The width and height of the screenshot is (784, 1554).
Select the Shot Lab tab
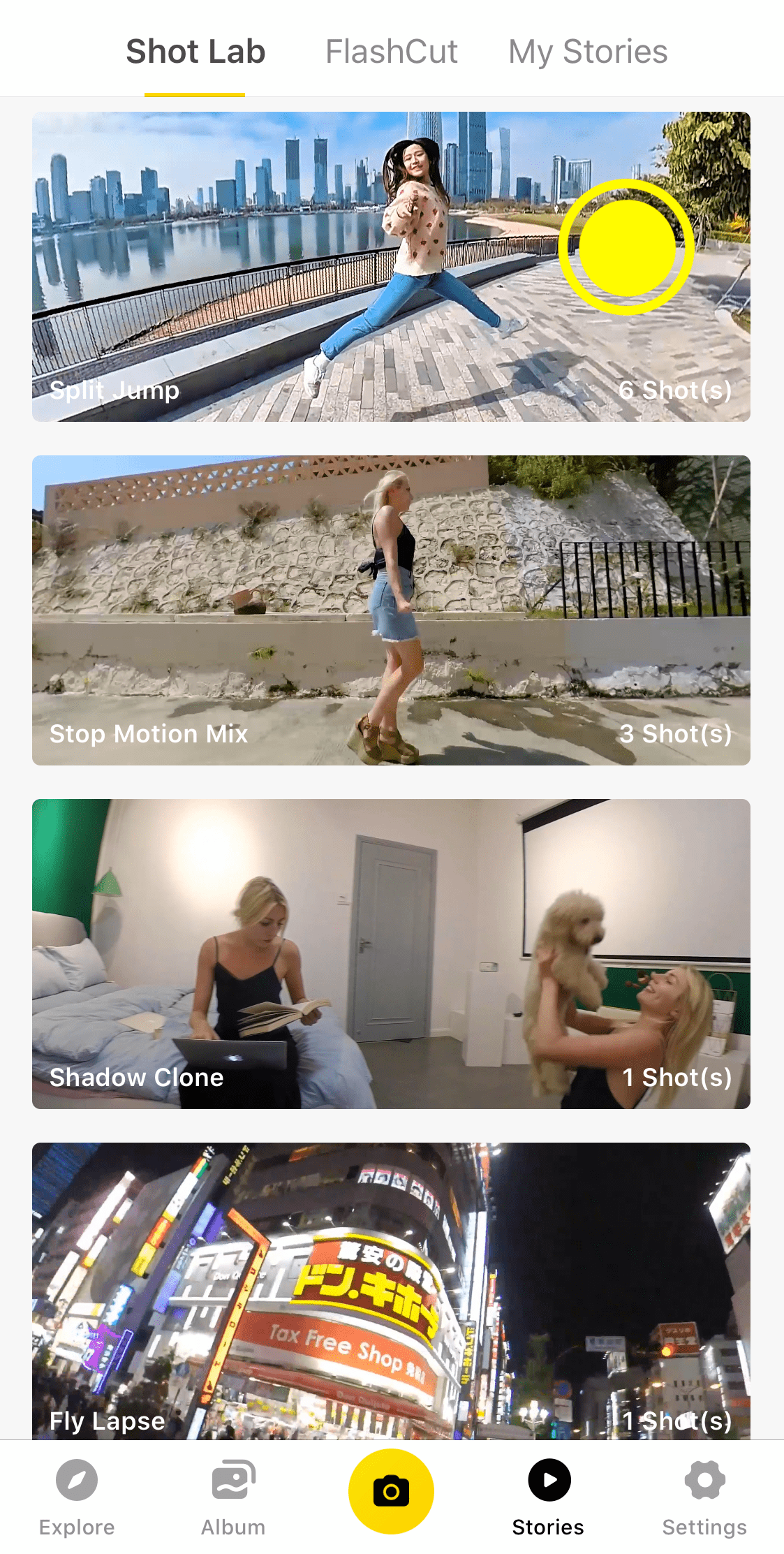(x=195, y=52)
